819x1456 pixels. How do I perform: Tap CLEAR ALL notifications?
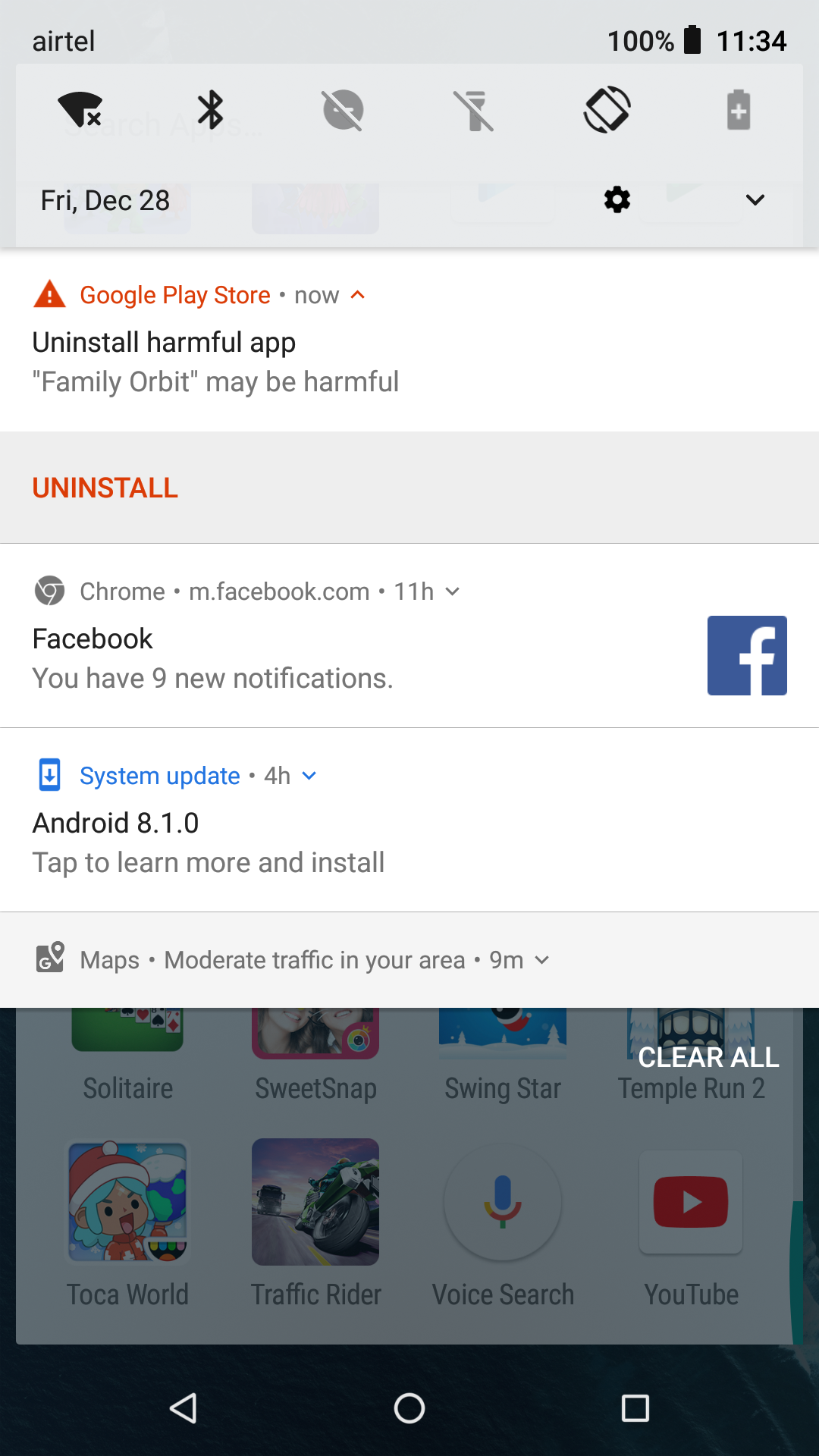point(708,1057)
